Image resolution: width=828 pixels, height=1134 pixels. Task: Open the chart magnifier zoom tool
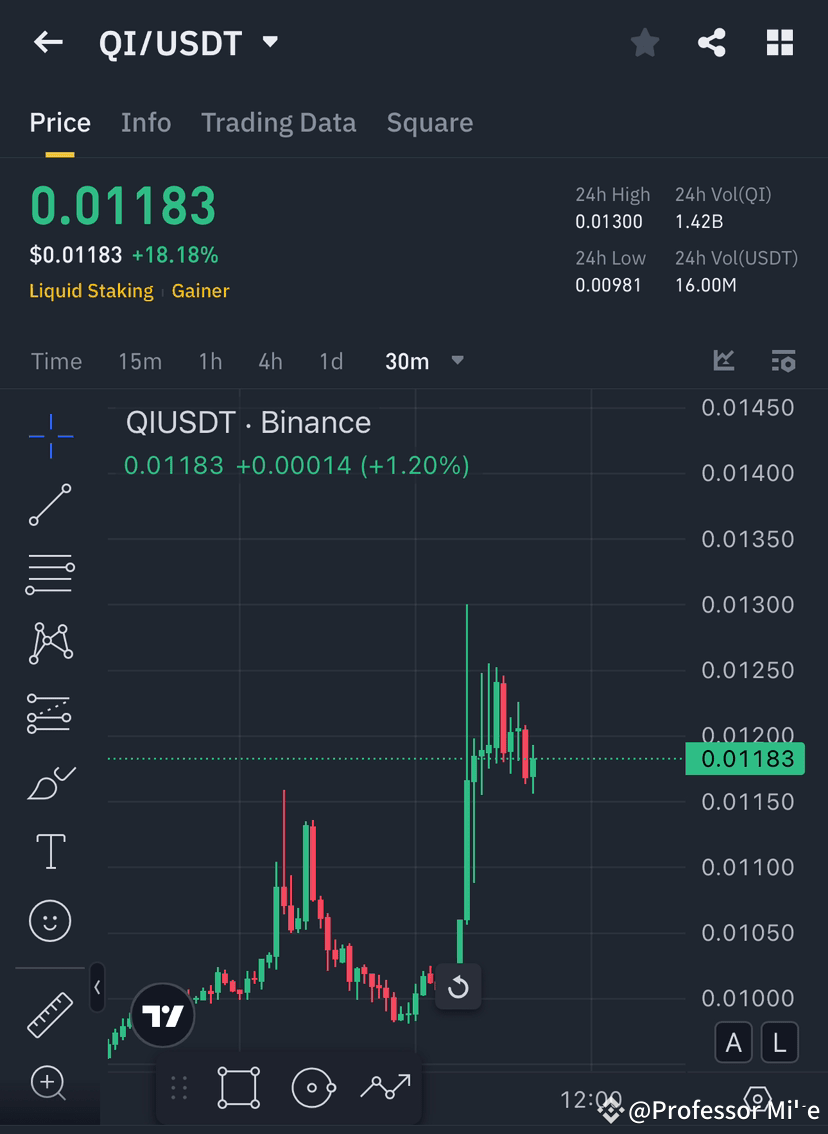pos(50,1084)
